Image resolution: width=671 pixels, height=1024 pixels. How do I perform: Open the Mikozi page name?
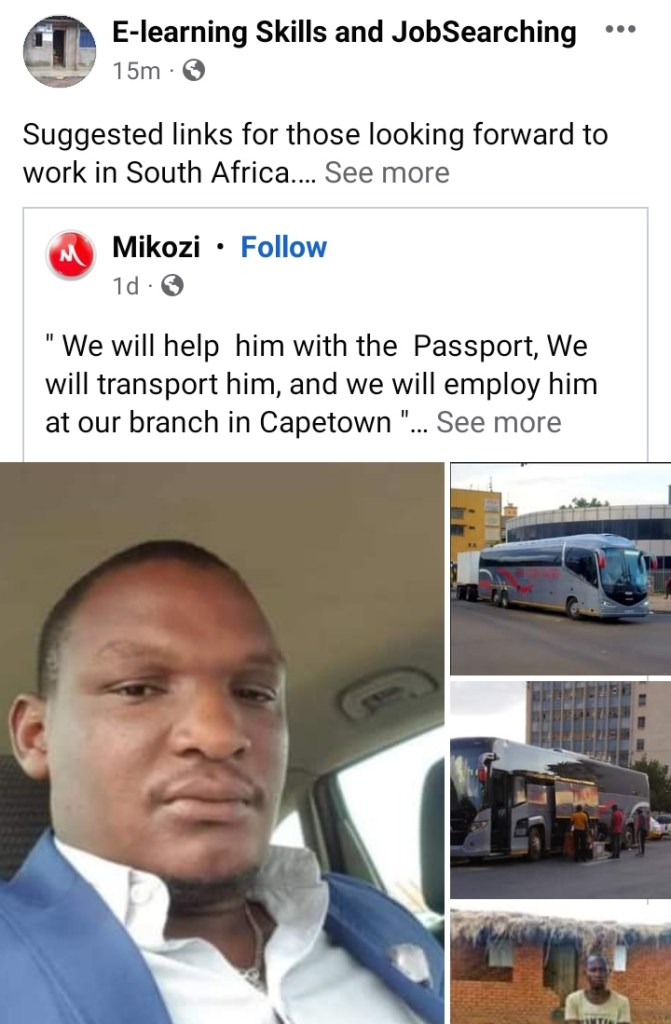pyautogui.click(x=156, y=247)
